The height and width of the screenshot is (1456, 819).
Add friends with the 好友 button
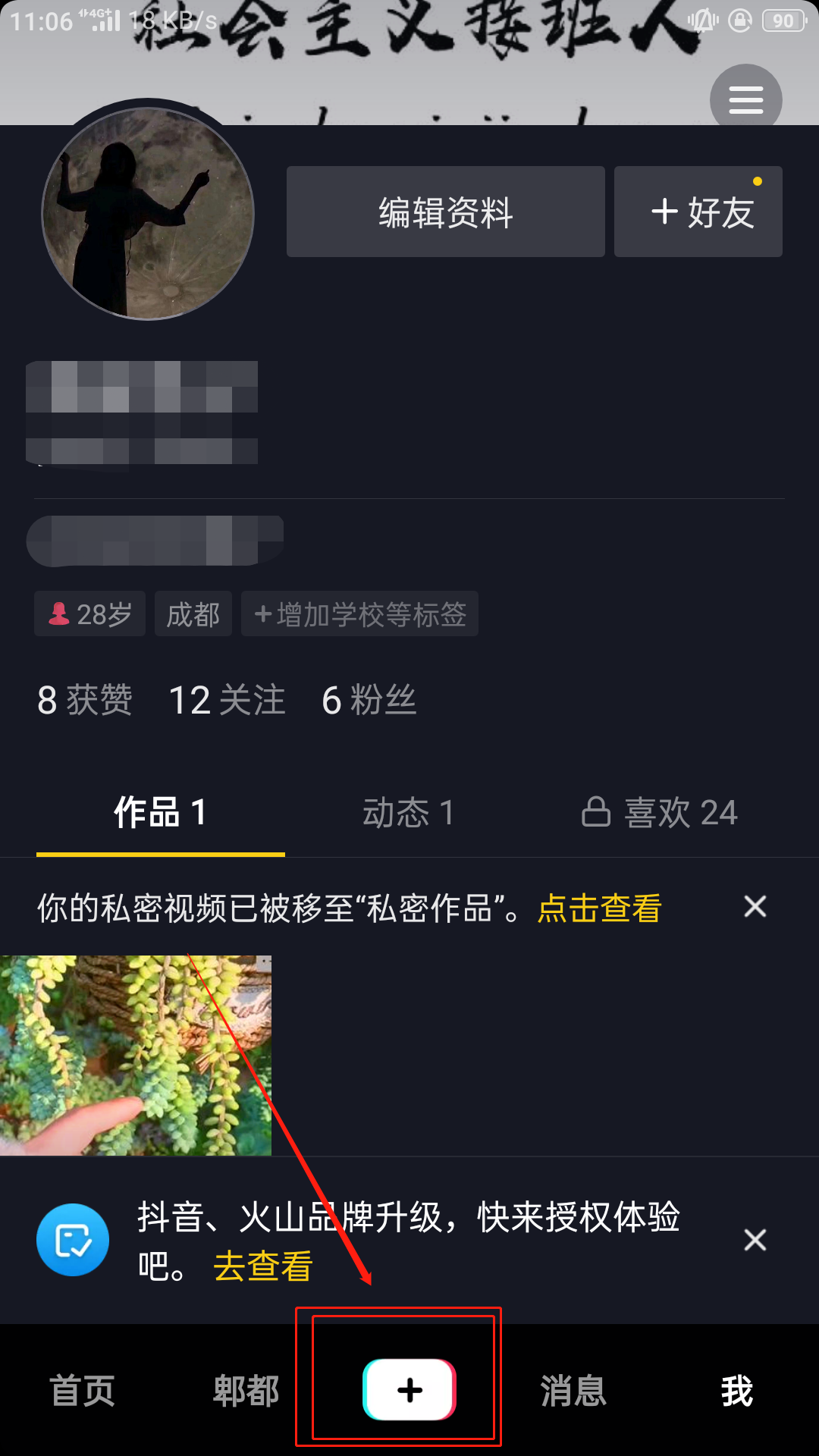click(698, 212)
